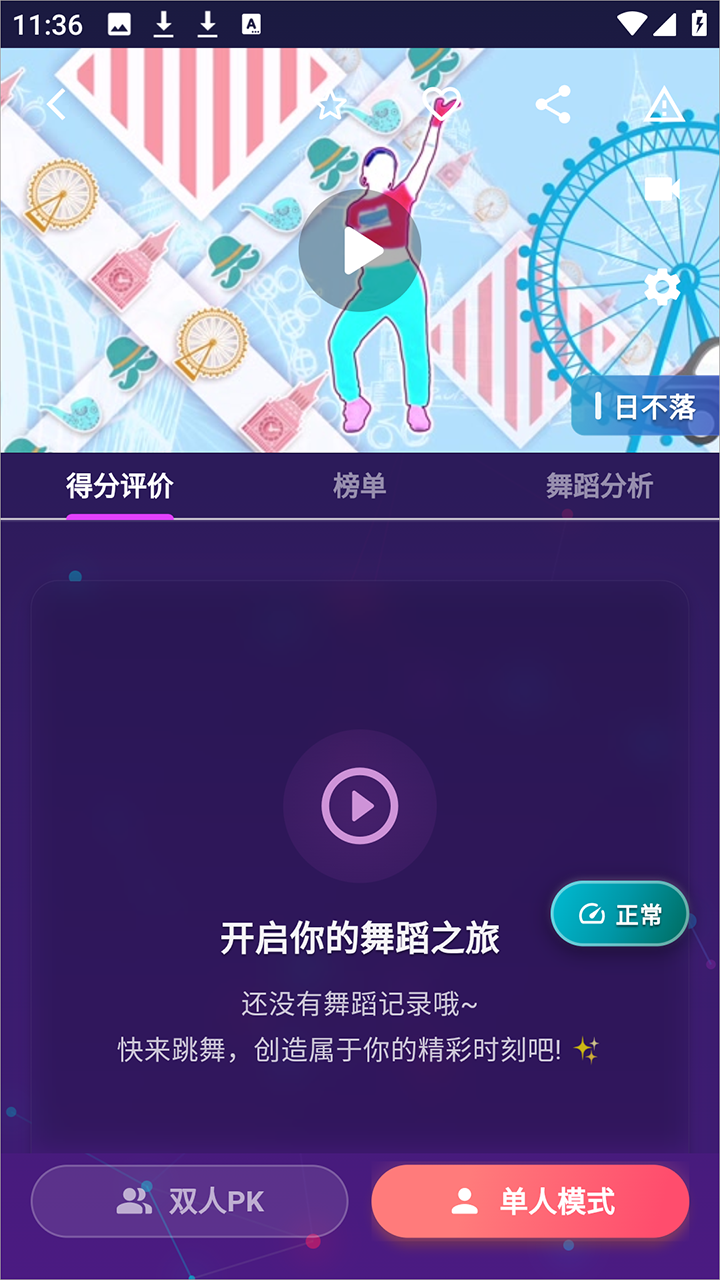Add this dance to favorites with the star
The width and height of the screenshot is (720, 1280).
click(x=331, y=104)
